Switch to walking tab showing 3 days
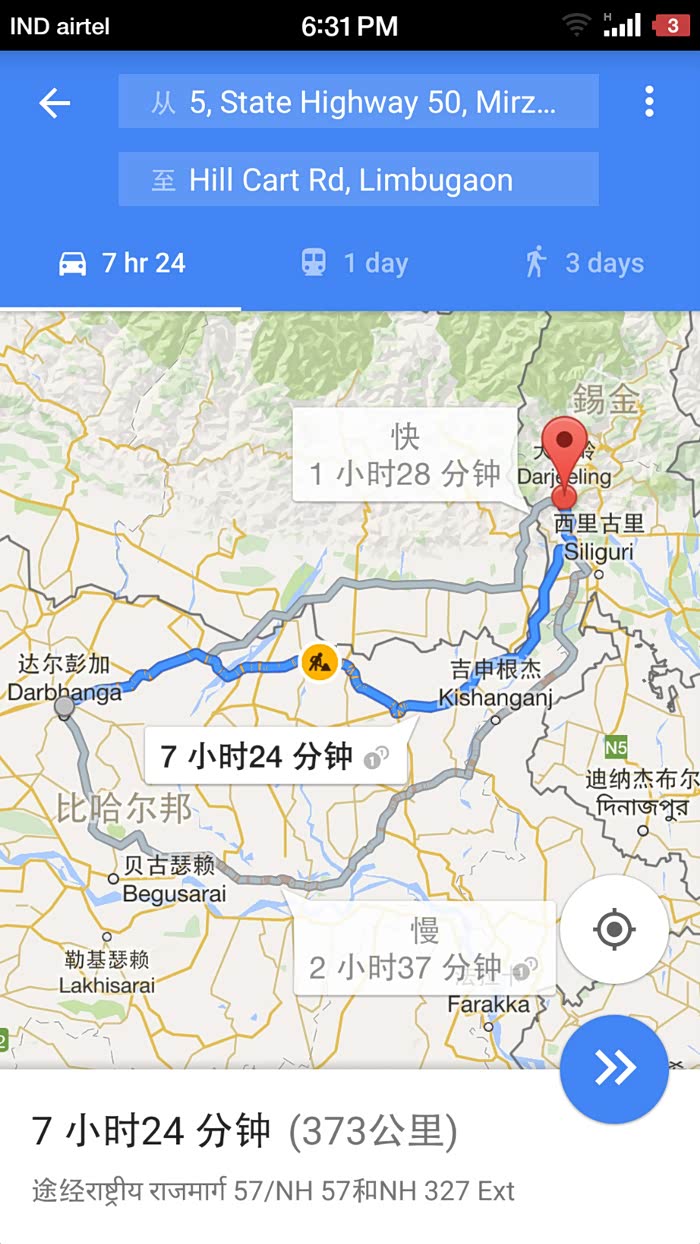 point(584,263)
